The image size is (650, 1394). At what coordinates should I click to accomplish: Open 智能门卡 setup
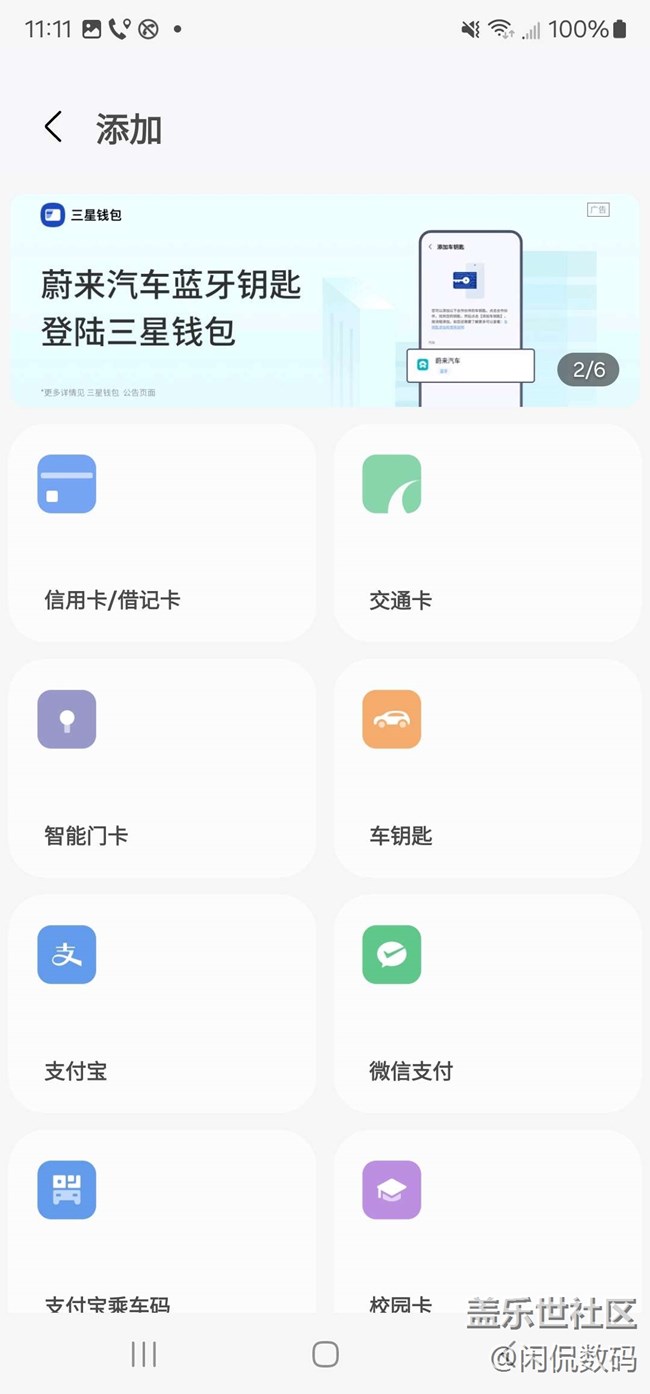pyautogui.click(x=162, y=767)
